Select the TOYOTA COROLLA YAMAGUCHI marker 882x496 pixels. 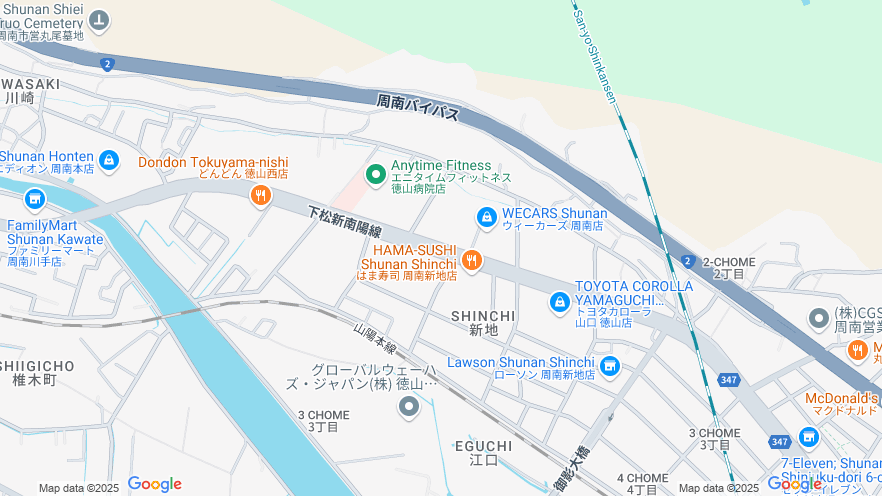click(x=560, y=301)
